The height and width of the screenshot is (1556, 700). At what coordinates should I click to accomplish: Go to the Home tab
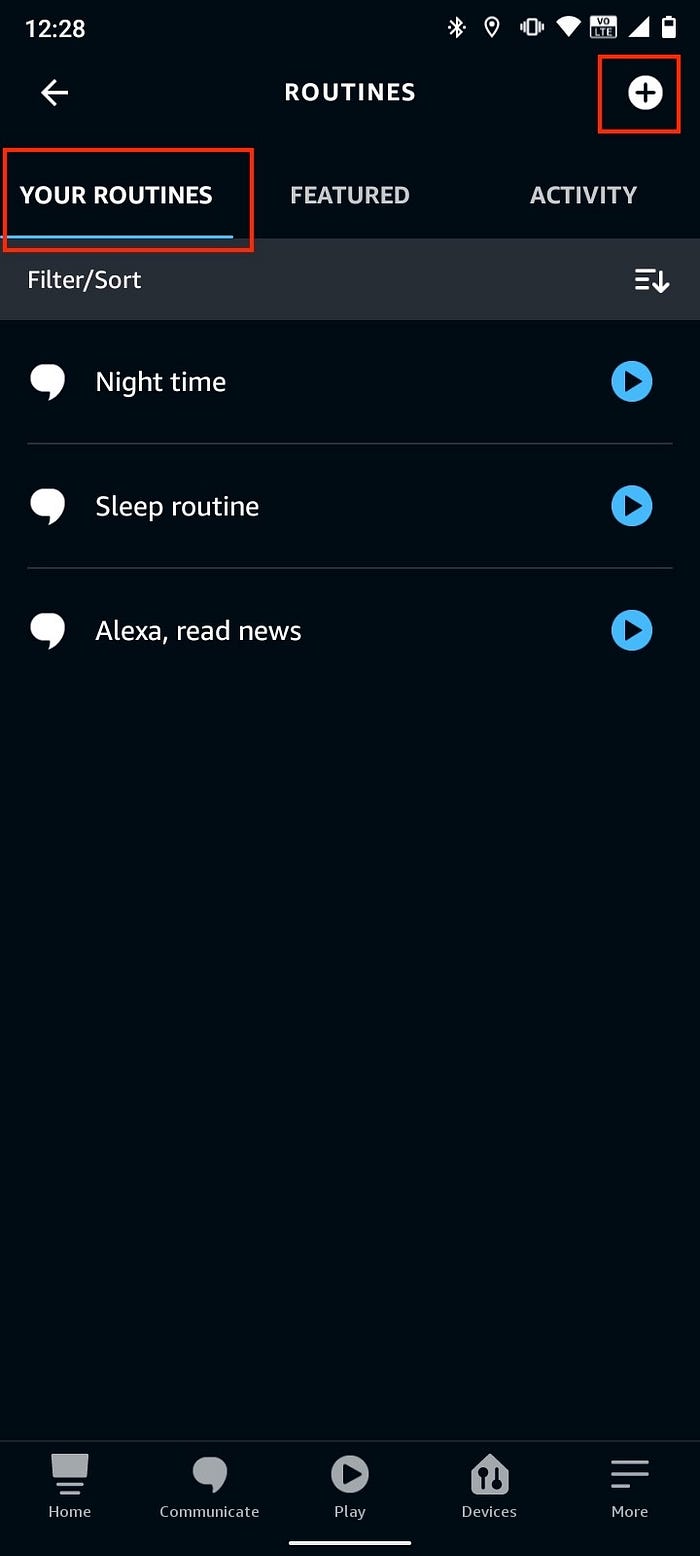click(x=69, y=1487)
